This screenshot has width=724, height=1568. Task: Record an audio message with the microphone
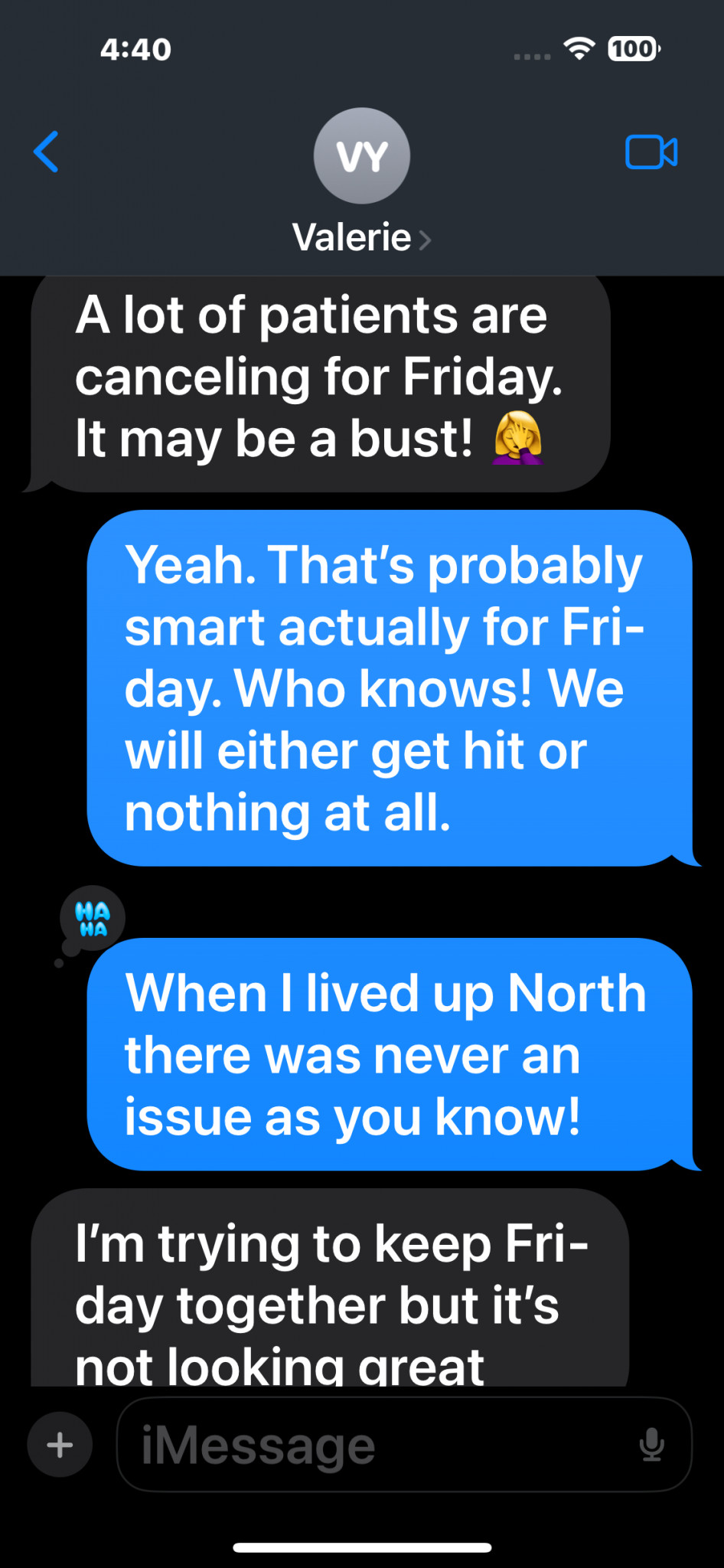651,1445
